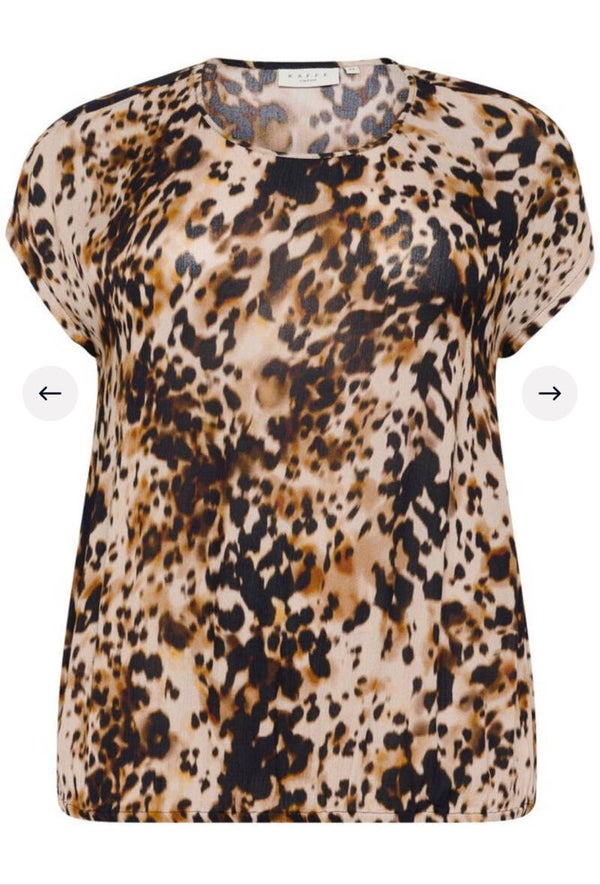Image resolution: width=600 pixels, height=885 pixels.
Task: Go to the next product image
Action: pos(549,393)
